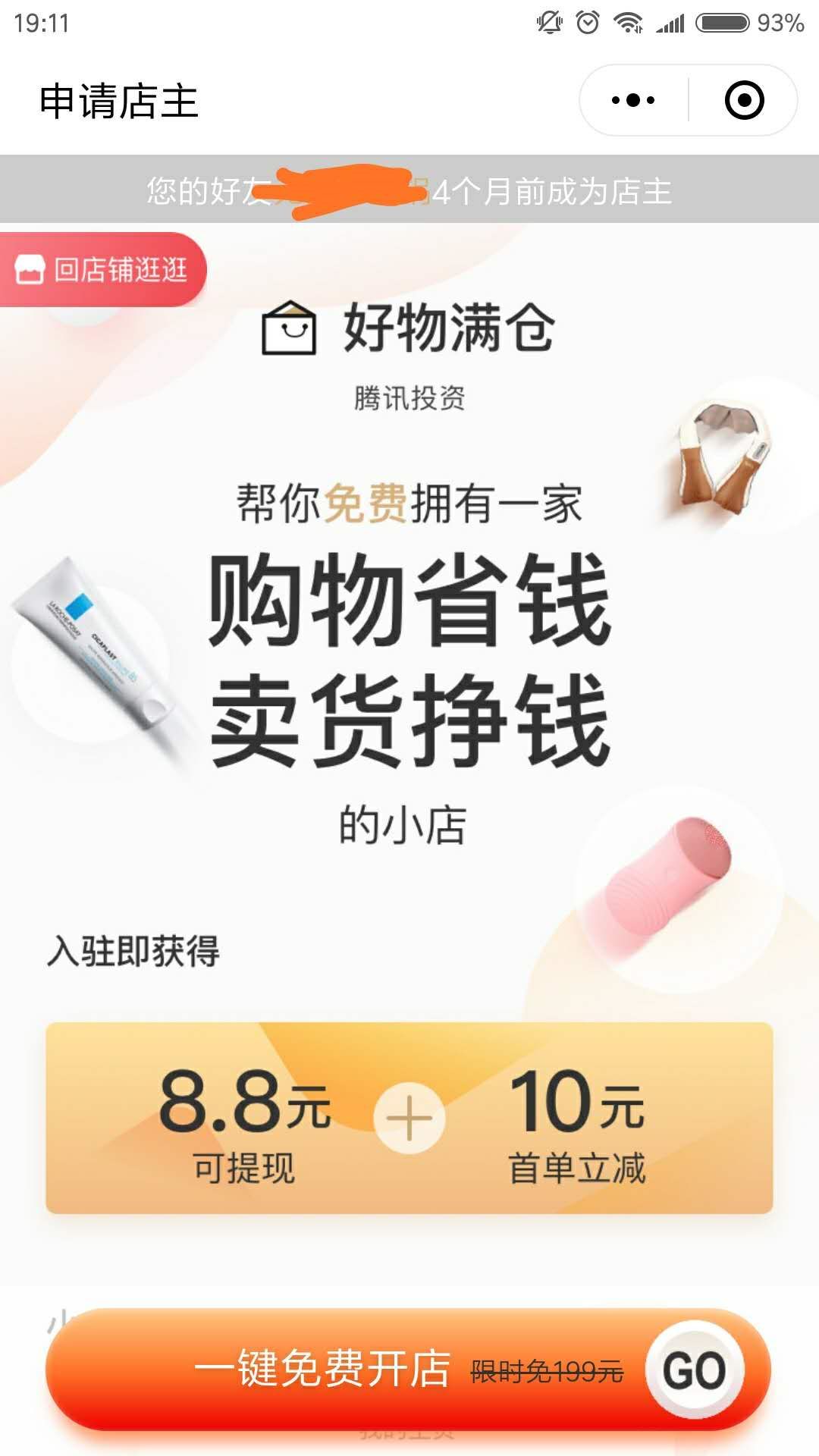Tap 回店铺逛逛 to return to the shop
819x1456 pixels.
click(x=103, y=270)
